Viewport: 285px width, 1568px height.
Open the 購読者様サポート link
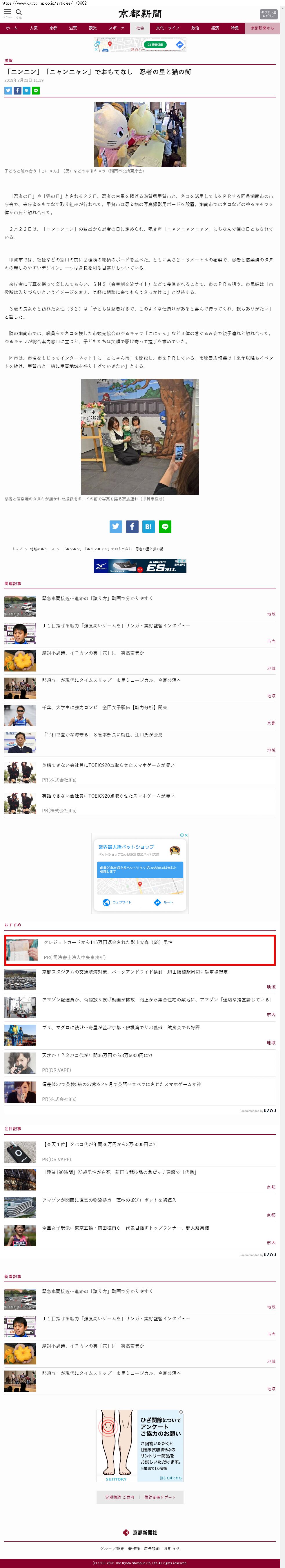pyautogui.click(x=159, y=1497)
